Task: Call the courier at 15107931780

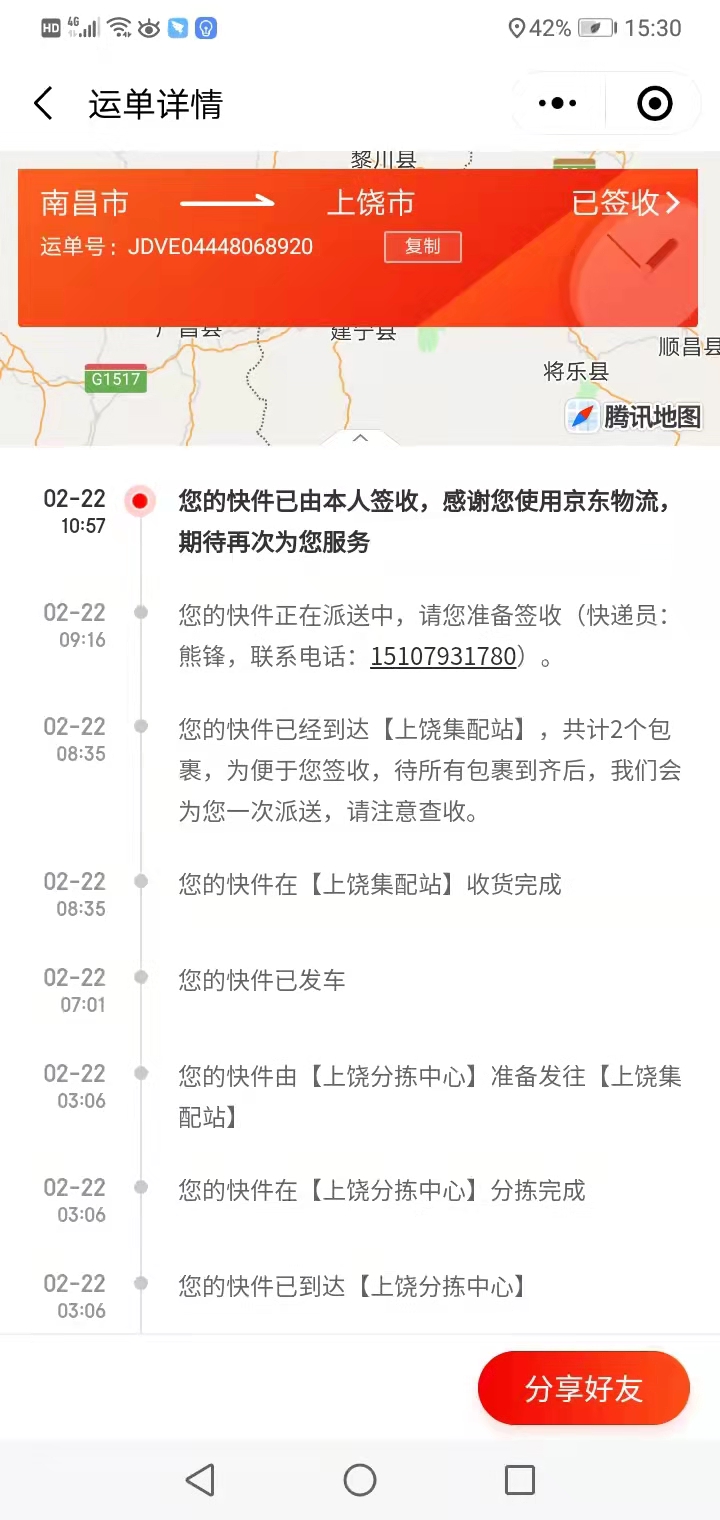Action: coord(443,657)
